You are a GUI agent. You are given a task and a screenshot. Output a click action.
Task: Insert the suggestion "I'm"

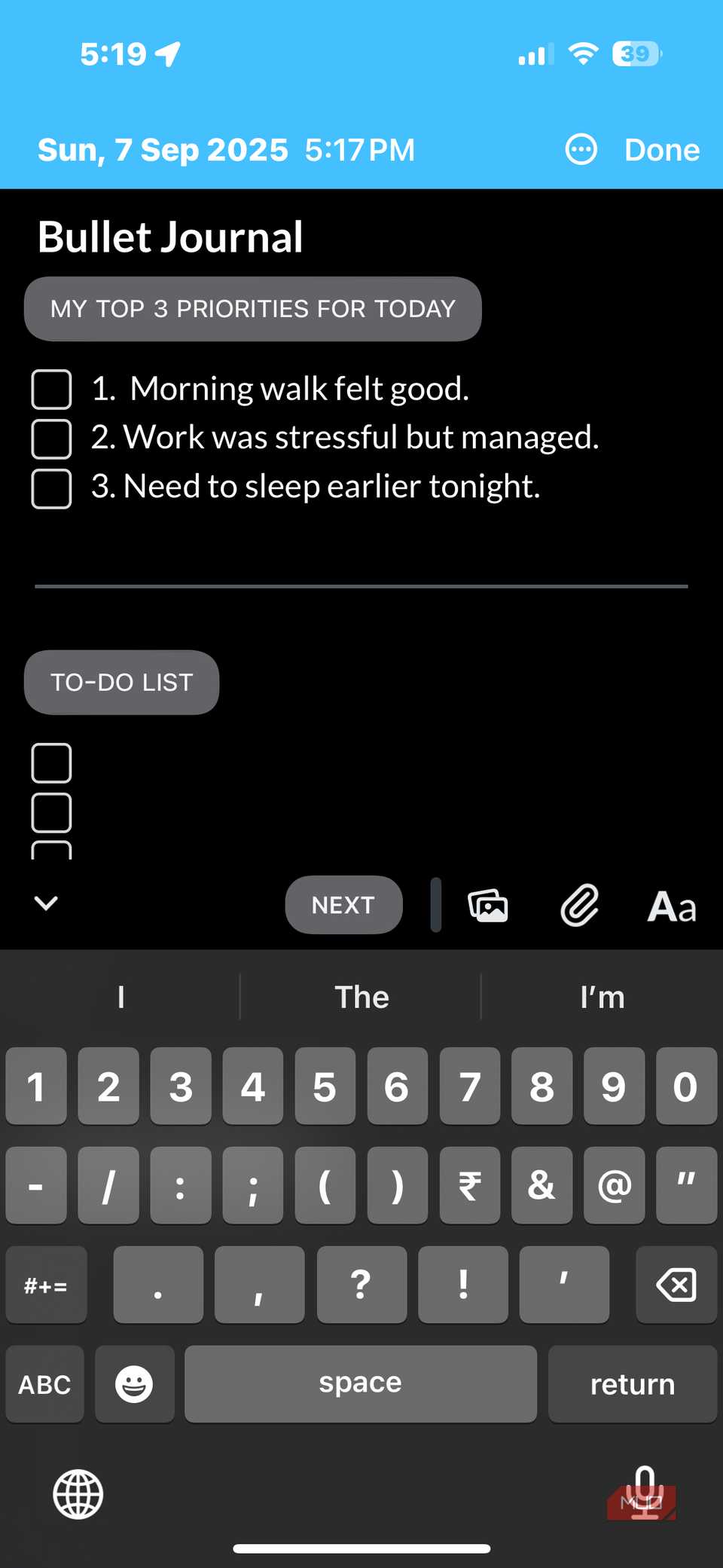click(x=602, y=997)
